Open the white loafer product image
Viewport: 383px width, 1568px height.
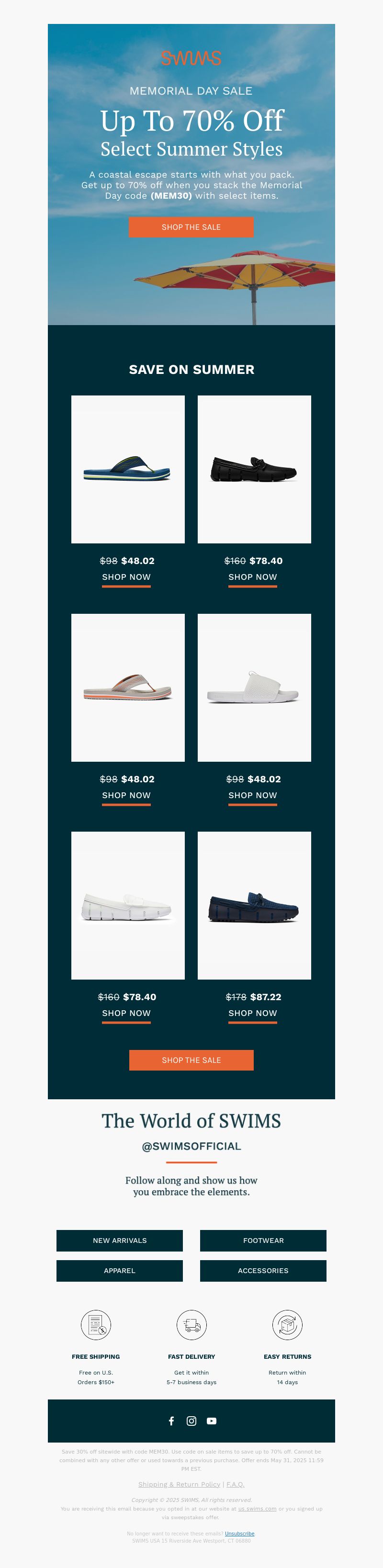(x=127, y=905)
